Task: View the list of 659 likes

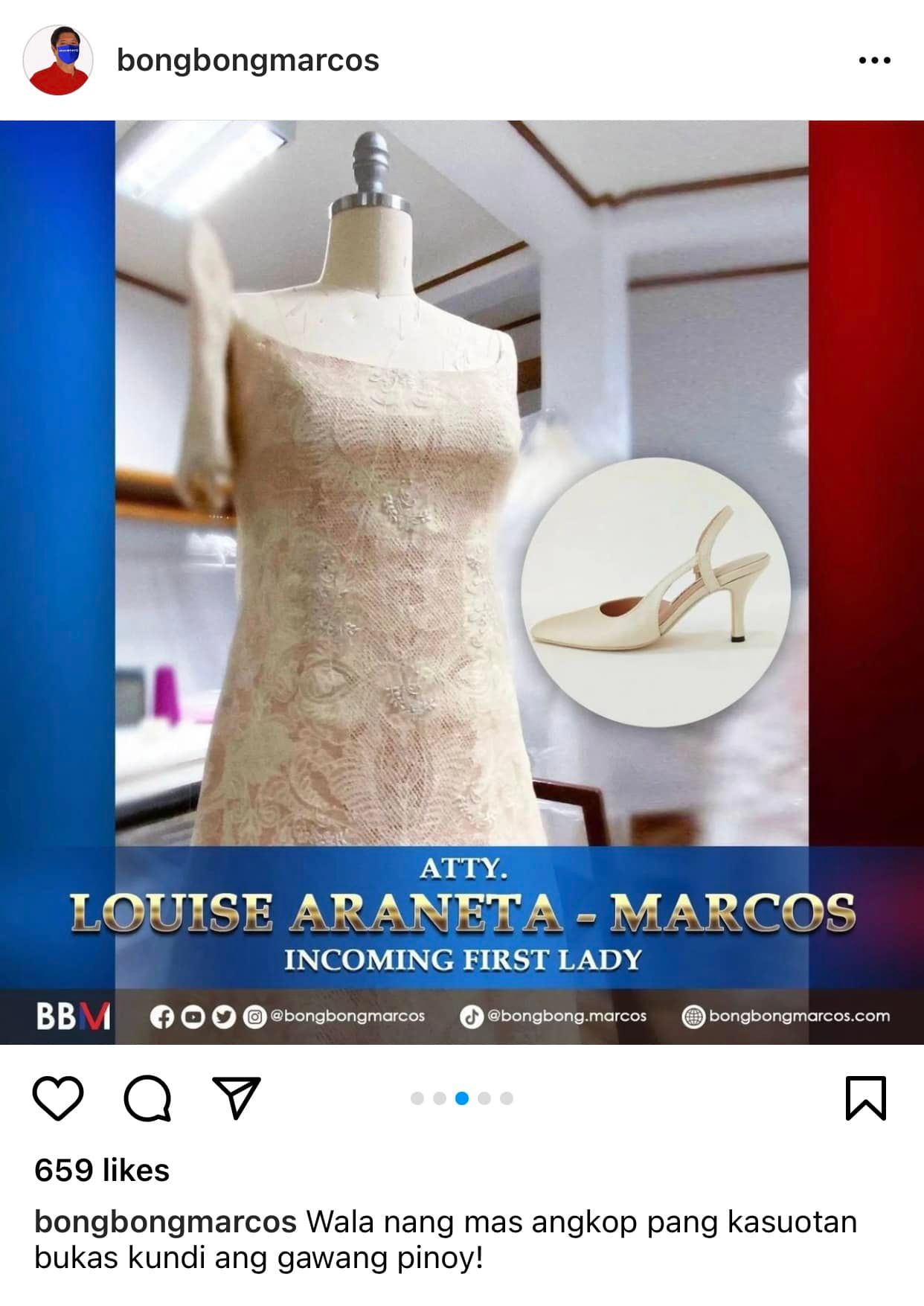Action: tap(102, 1171)
